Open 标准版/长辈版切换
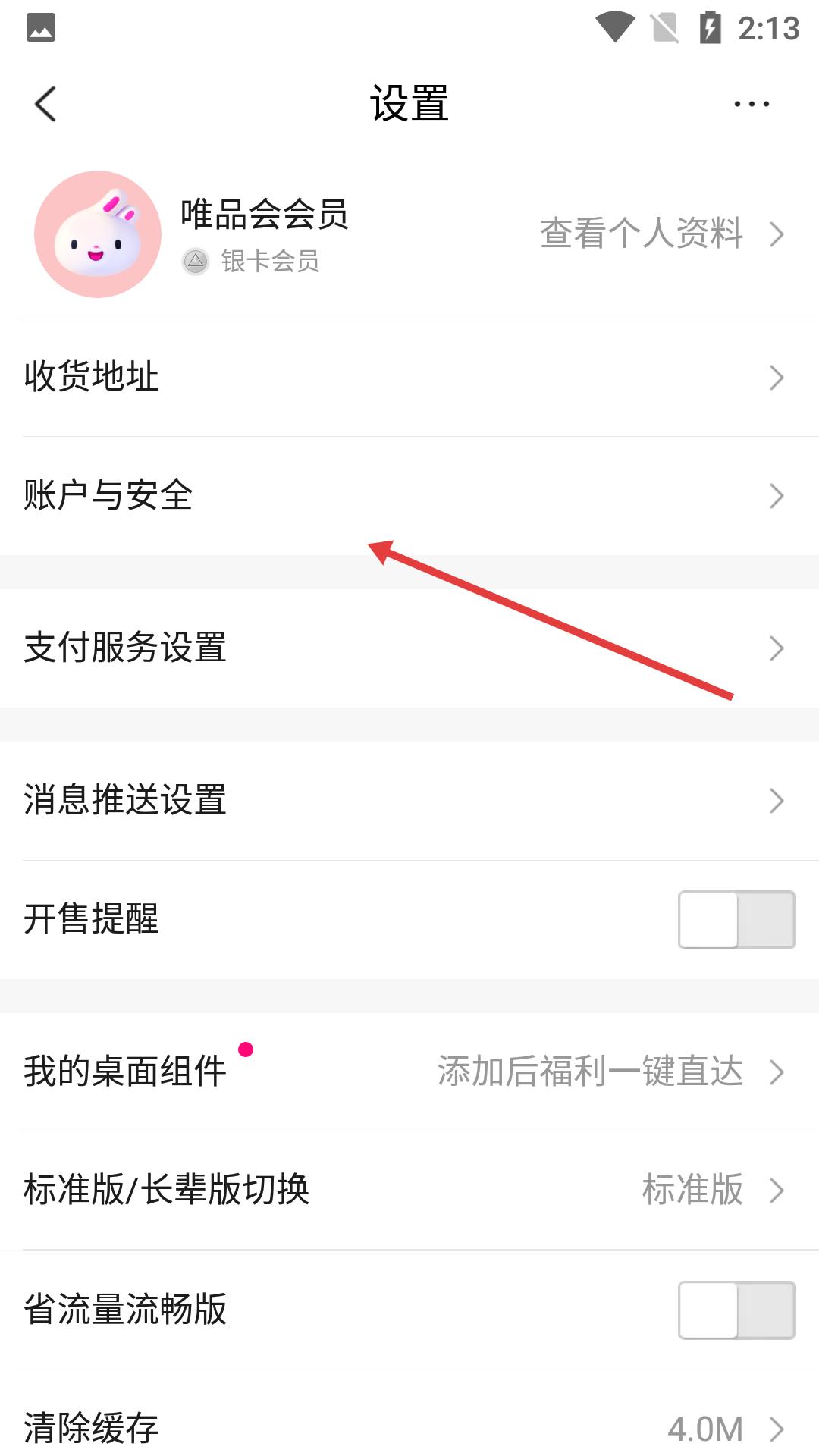Viewport: 819px width, 1456px height. point(409,1190)
